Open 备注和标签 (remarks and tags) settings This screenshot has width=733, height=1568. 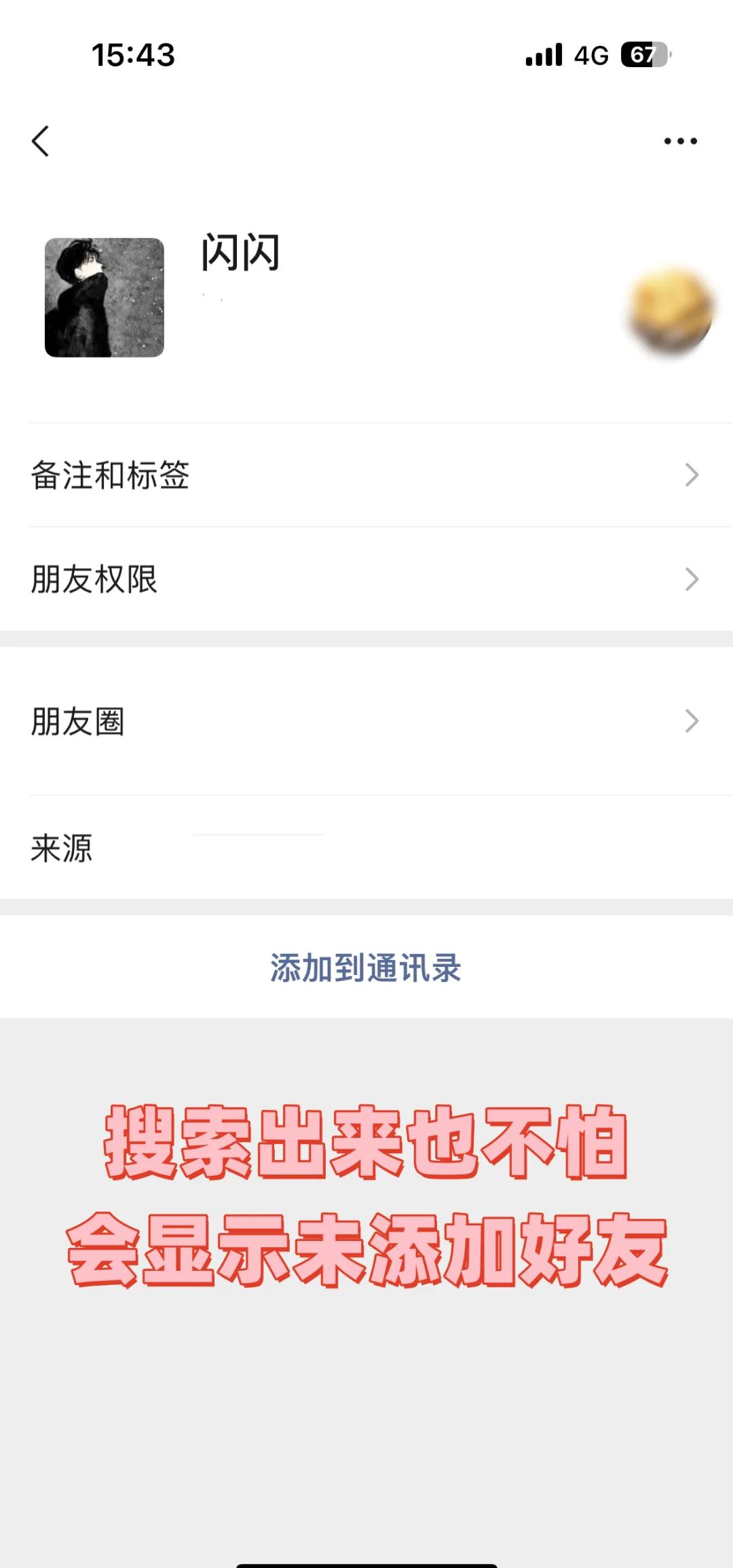(366, 476)
